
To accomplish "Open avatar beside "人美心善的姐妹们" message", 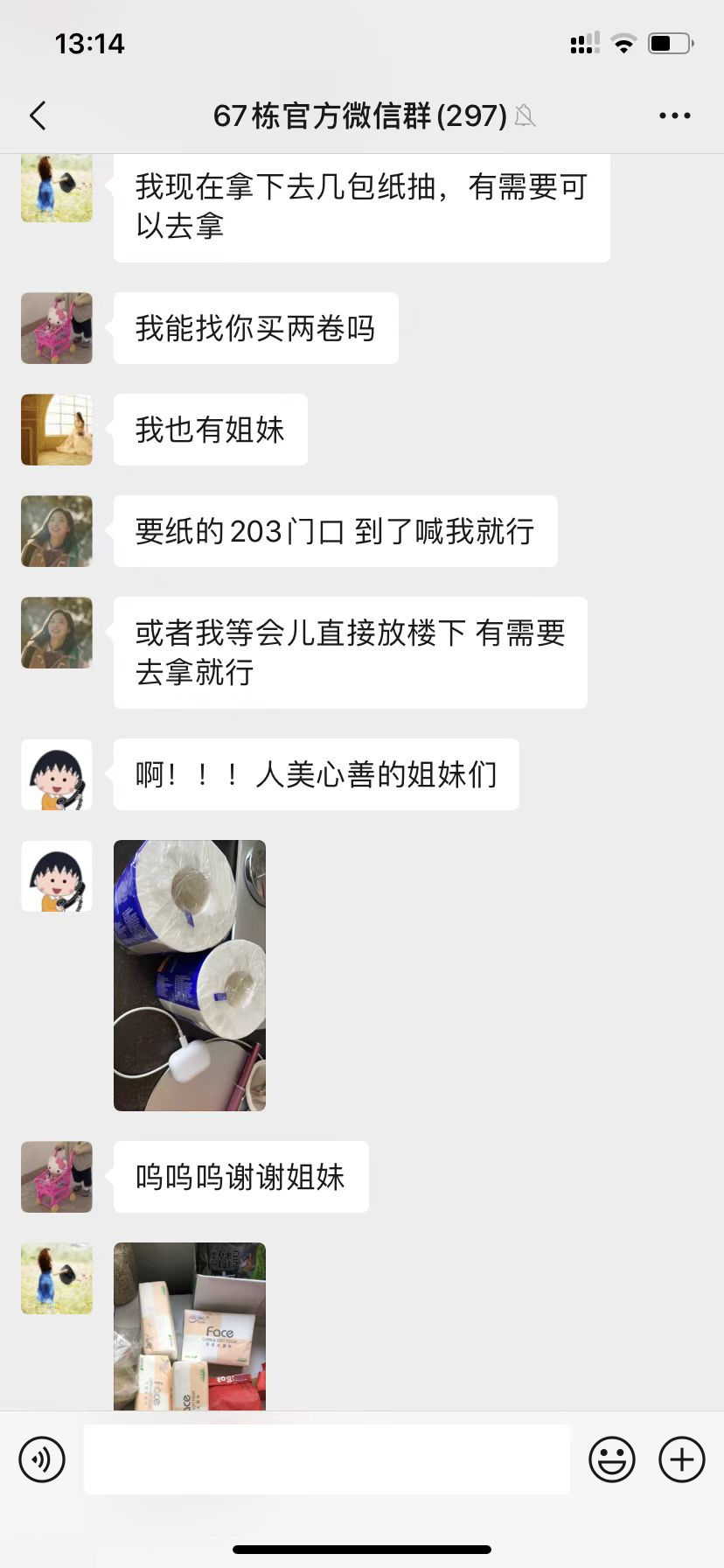I will tap(57, 774).
